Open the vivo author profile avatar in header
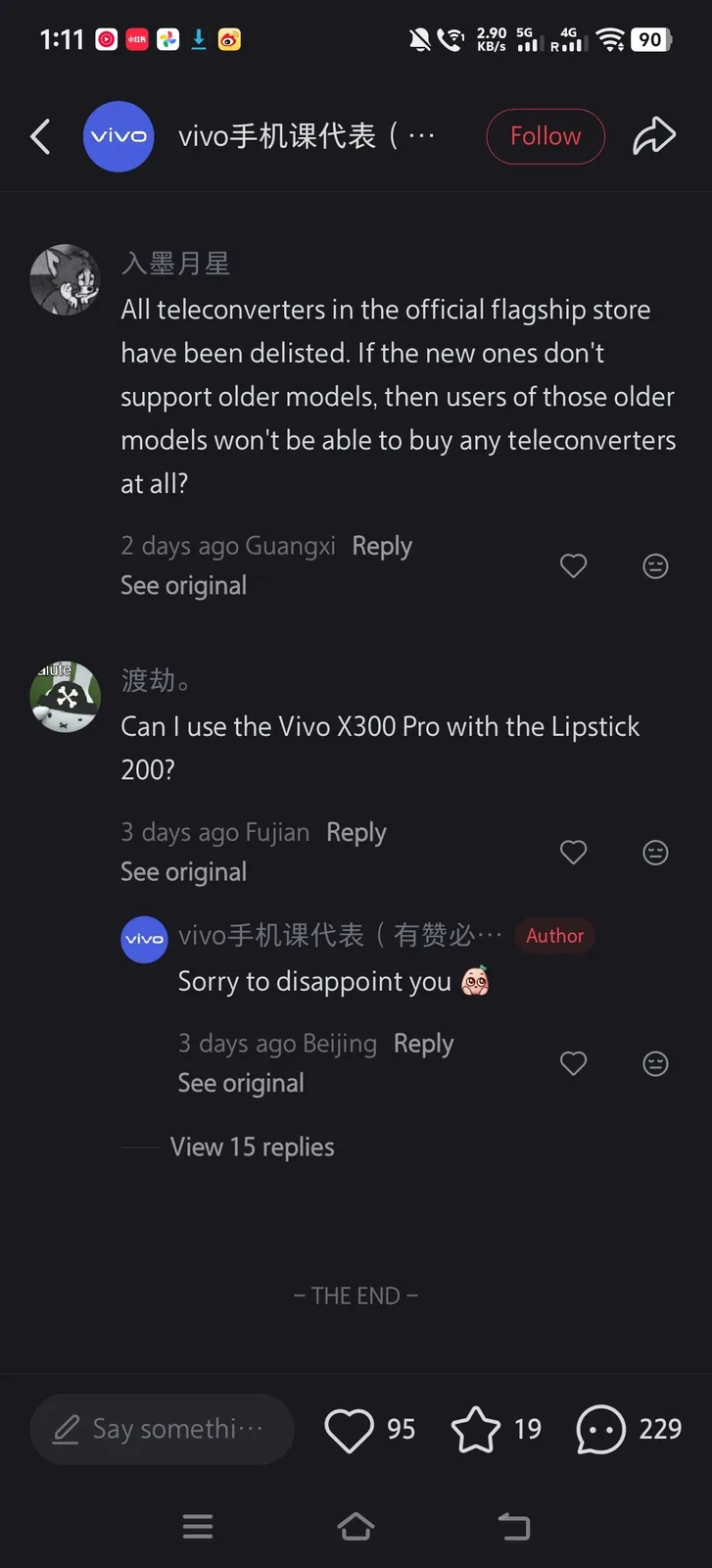This screenshot has width=712, height=1568. pos(119,136)
